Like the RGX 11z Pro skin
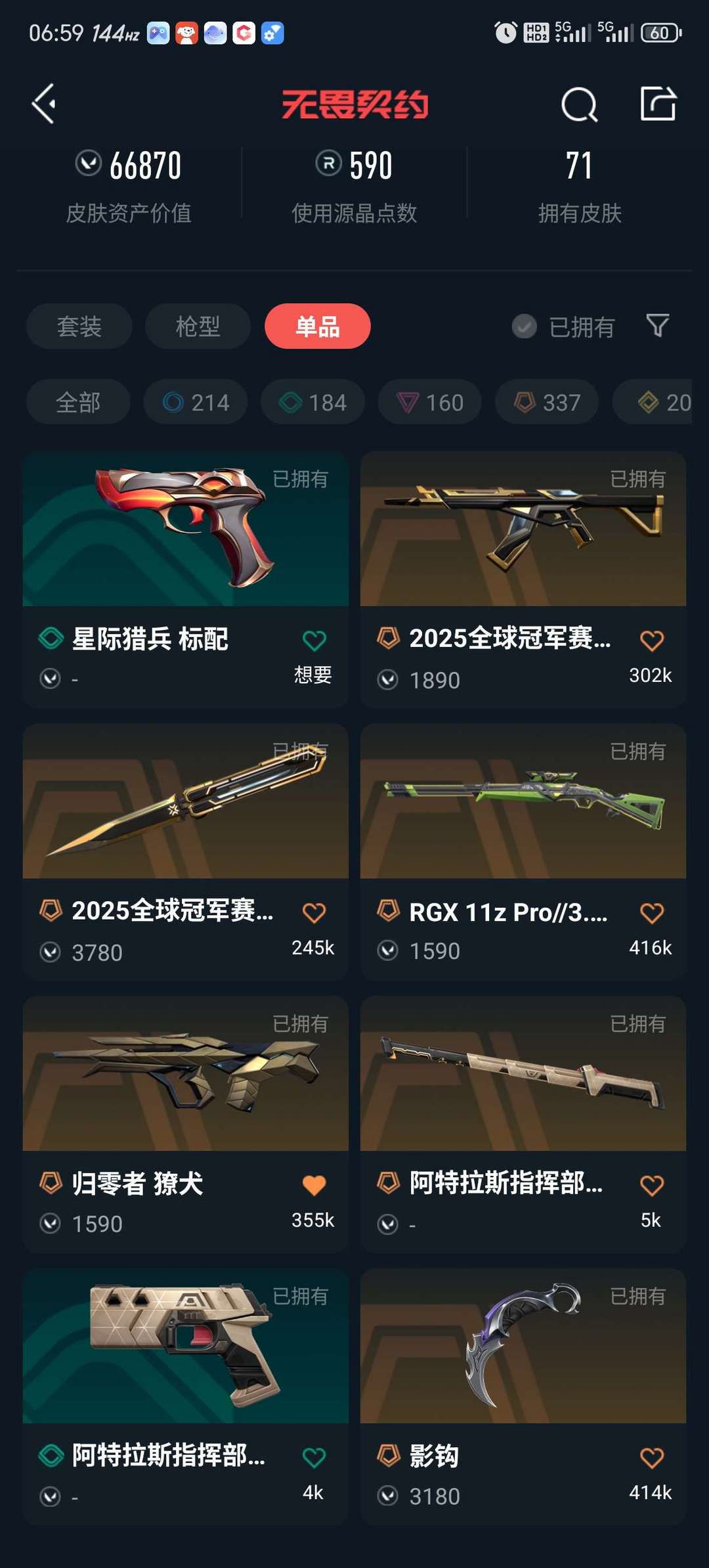 click(651, 912)
